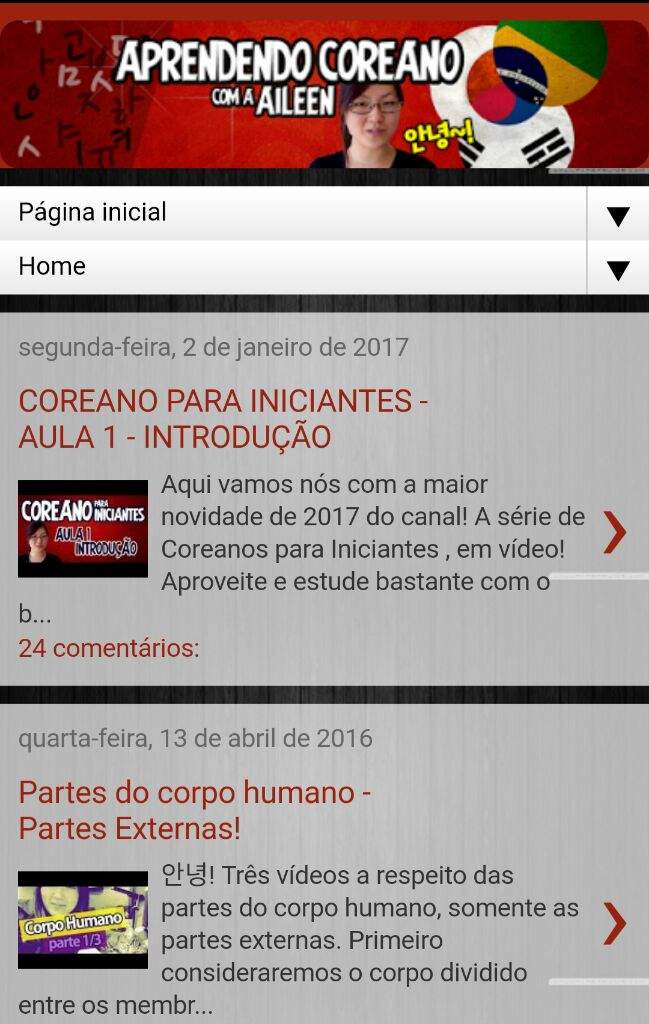Expand the Página inicial dropdown
Viewport: 649px width, 1024px height.
pyautogui.click(x=617, y=214)
